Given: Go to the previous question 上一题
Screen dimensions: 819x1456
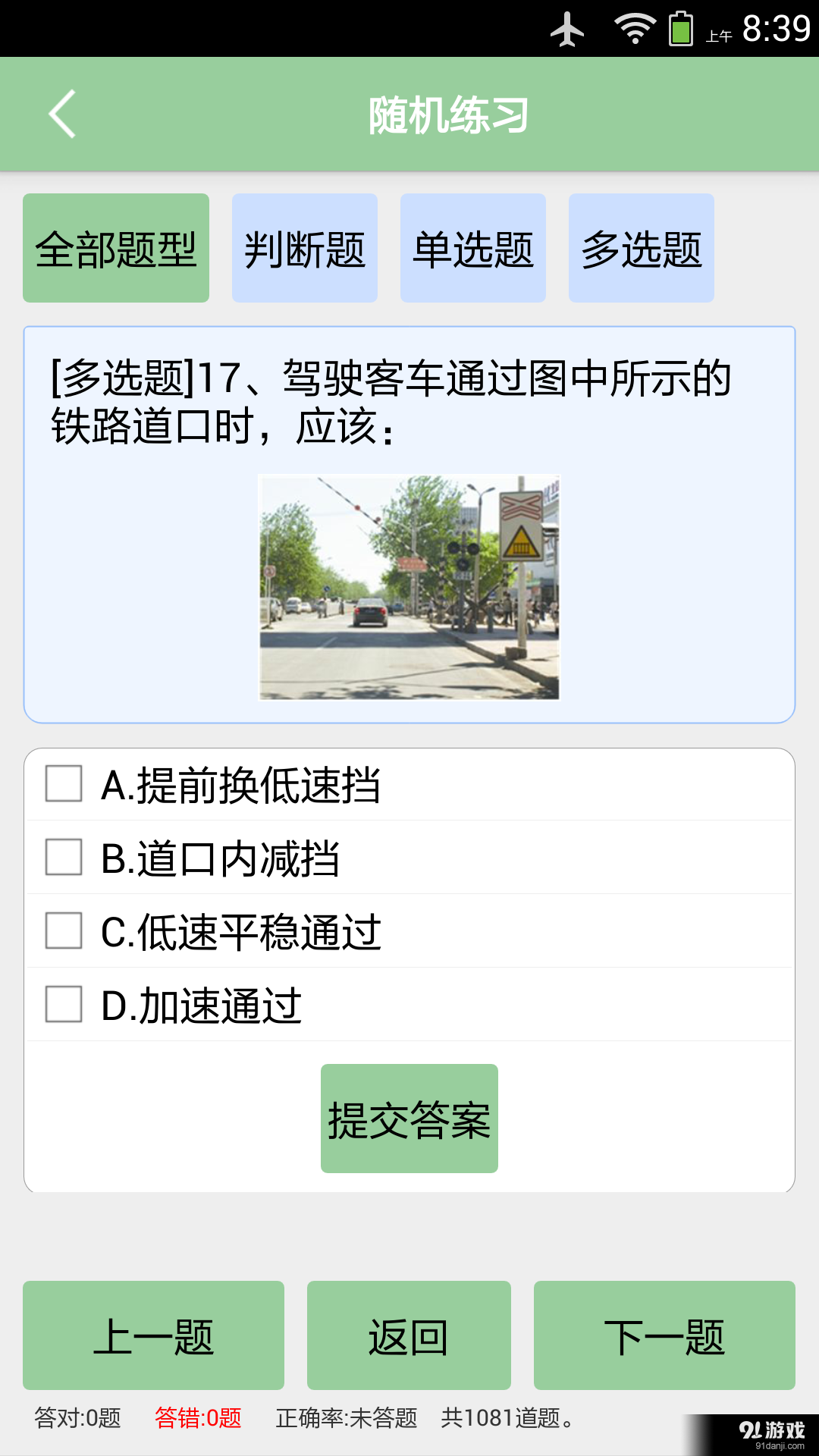Looking at the screenshot, I should 152,1336.
